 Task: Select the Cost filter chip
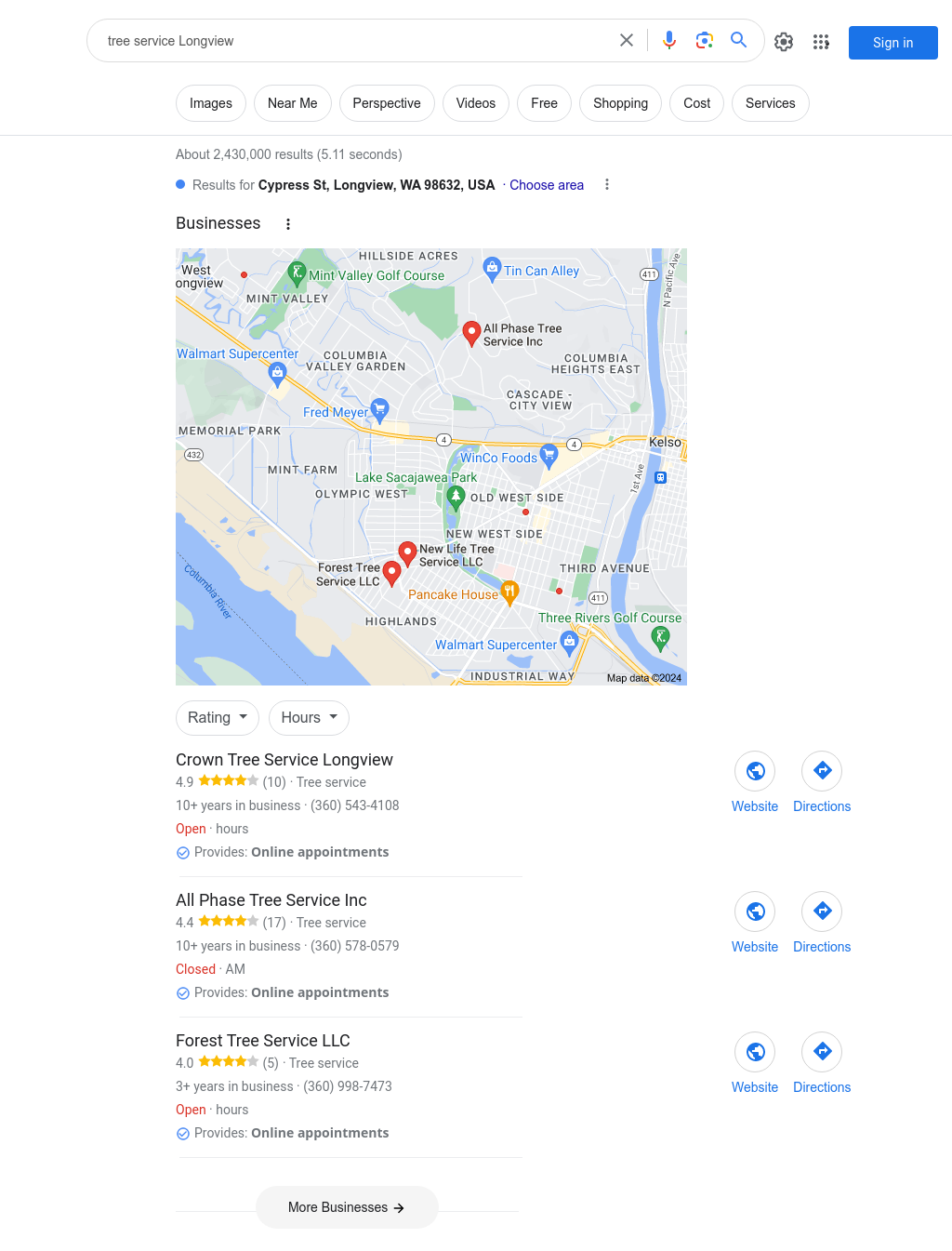coord(696,103)
